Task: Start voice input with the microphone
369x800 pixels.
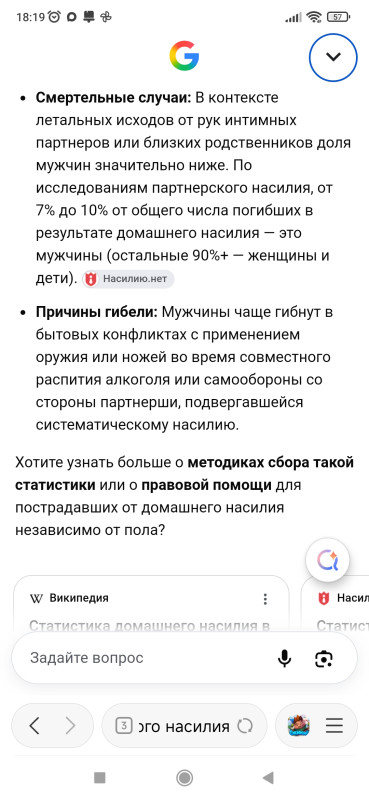Action: pos(284,658)
